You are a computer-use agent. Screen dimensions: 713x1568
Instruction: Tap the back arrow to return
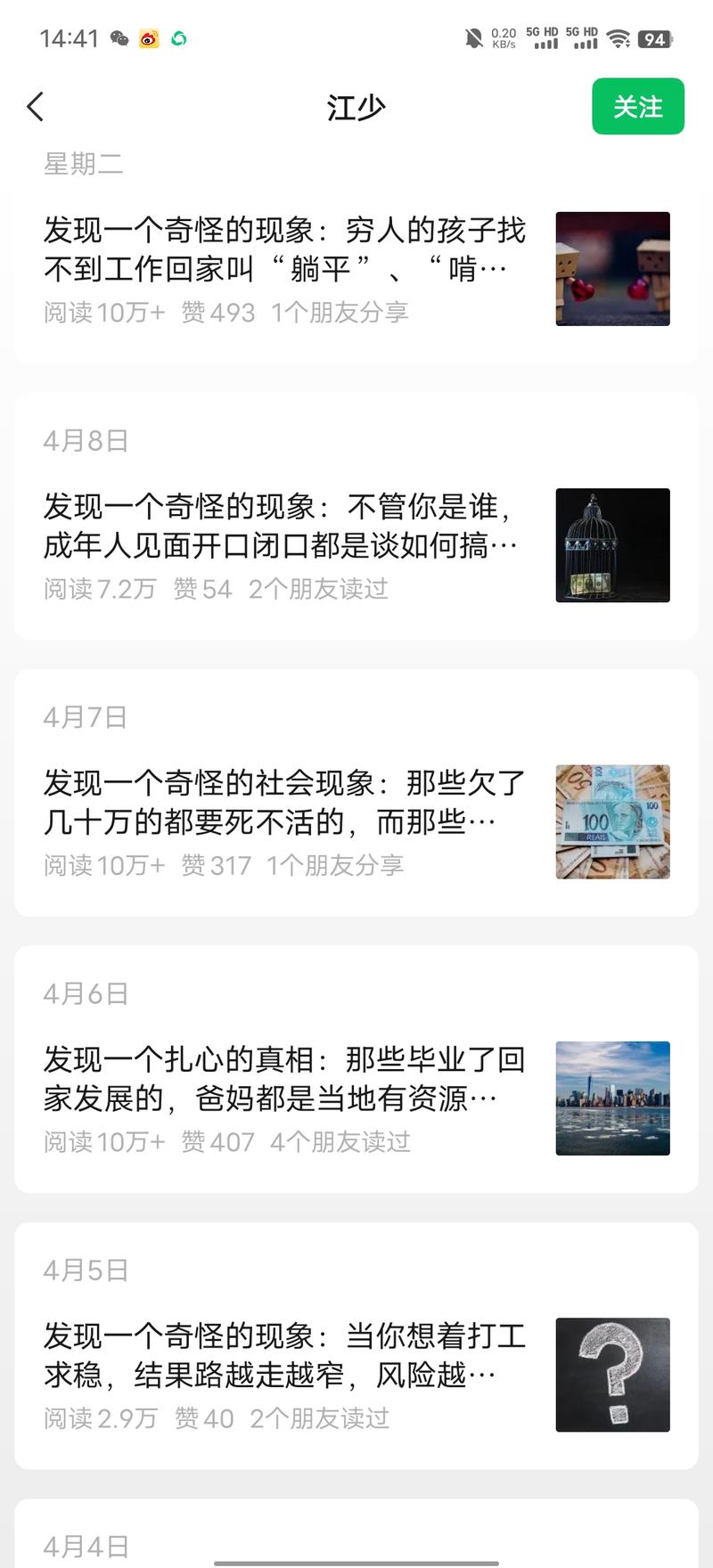tap(36, 106)
